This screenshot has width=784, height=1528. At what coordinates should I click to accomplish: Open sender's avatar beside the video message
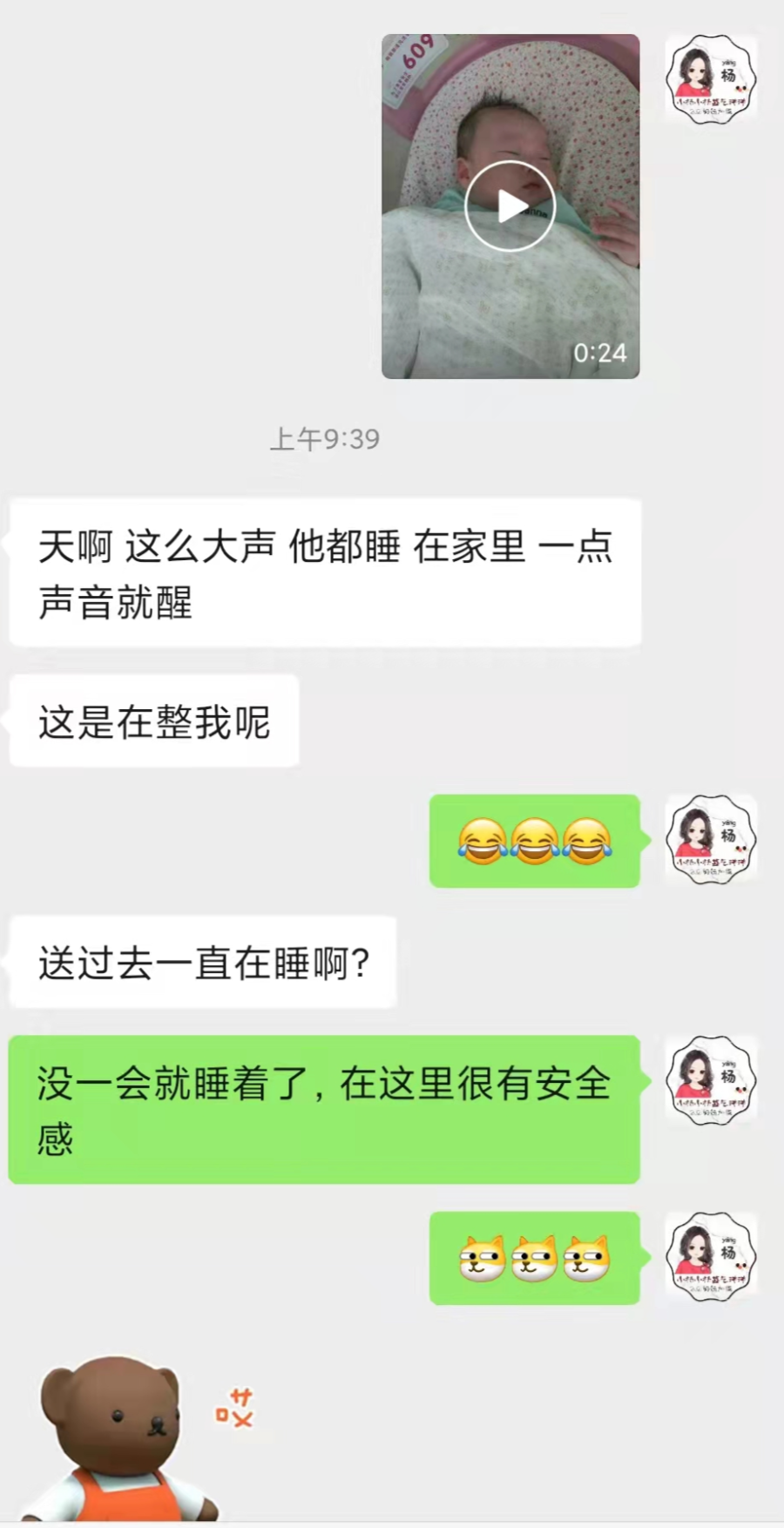(x=711, y=80)
